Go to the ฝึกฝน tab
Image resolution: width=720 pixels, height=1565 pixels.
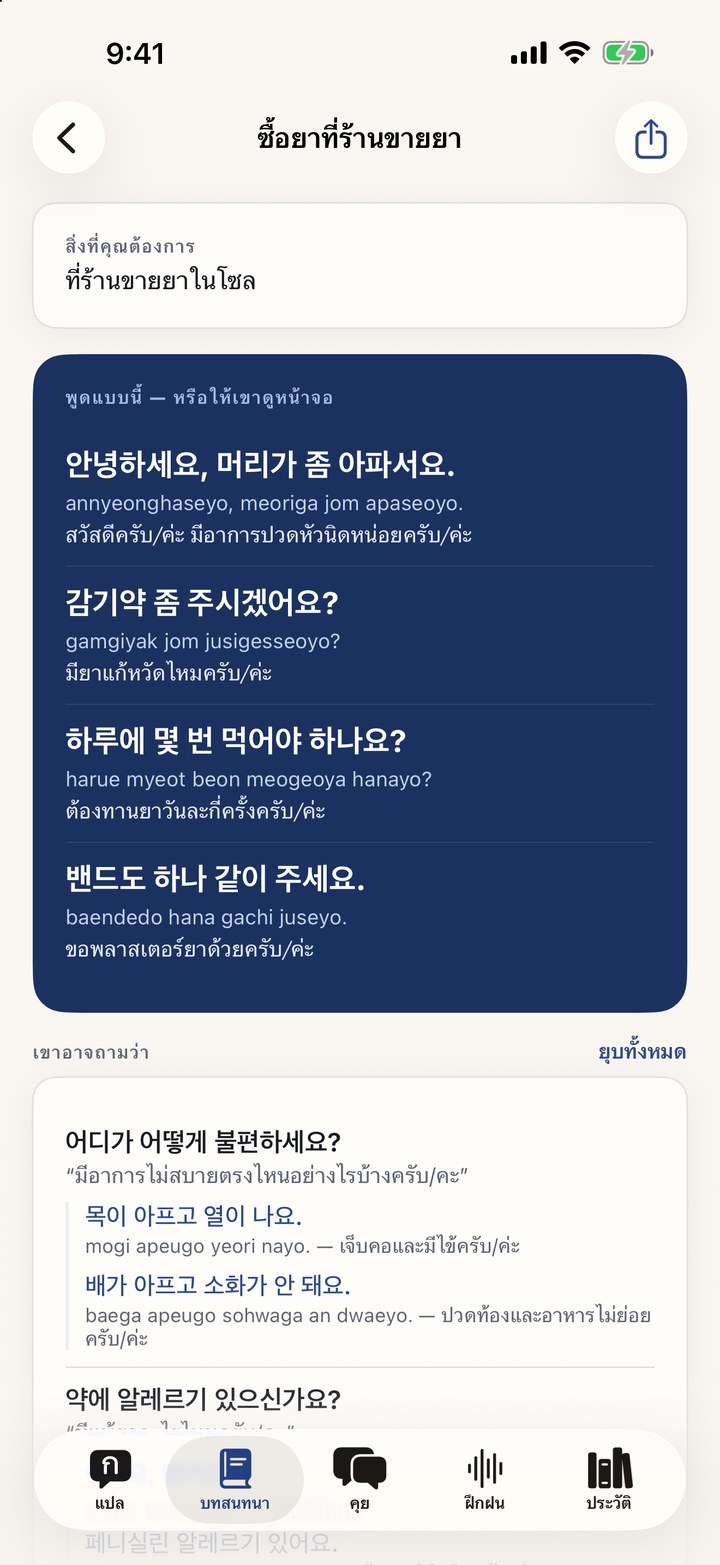pyautogui.click(x=485, y=1480)
